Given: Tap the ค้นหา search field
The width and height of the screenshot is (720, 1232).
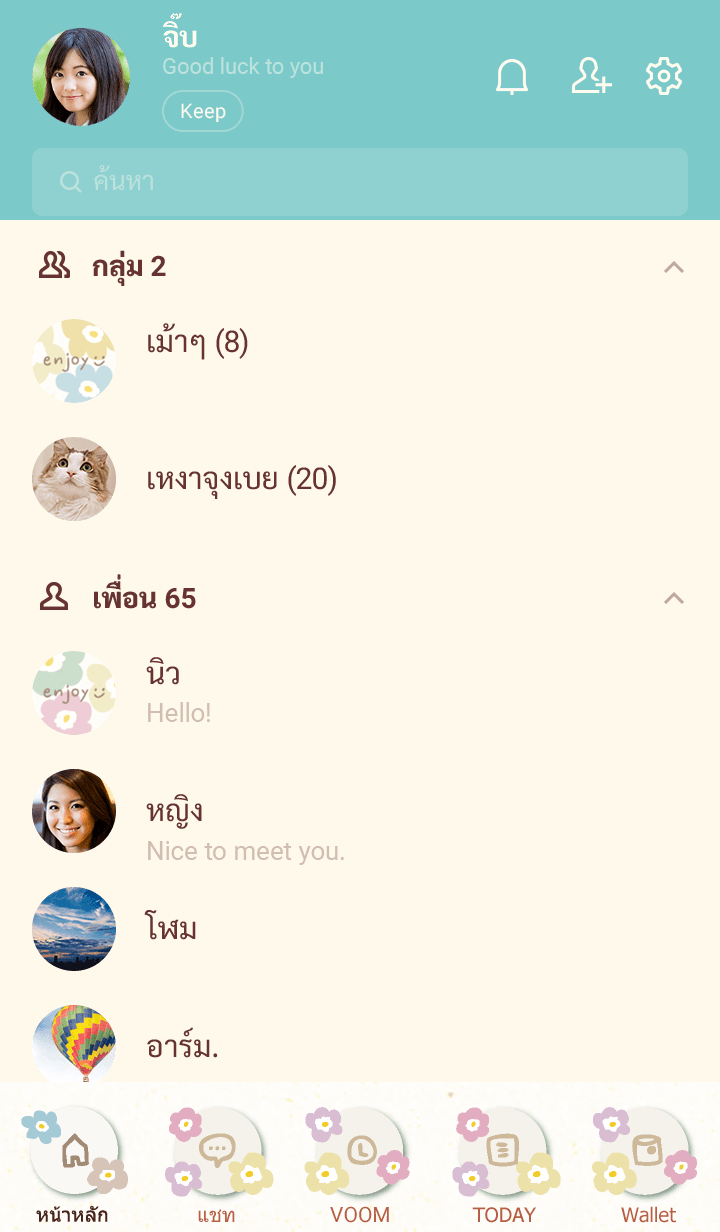Looking at the screenshot, I should (360, 182).
